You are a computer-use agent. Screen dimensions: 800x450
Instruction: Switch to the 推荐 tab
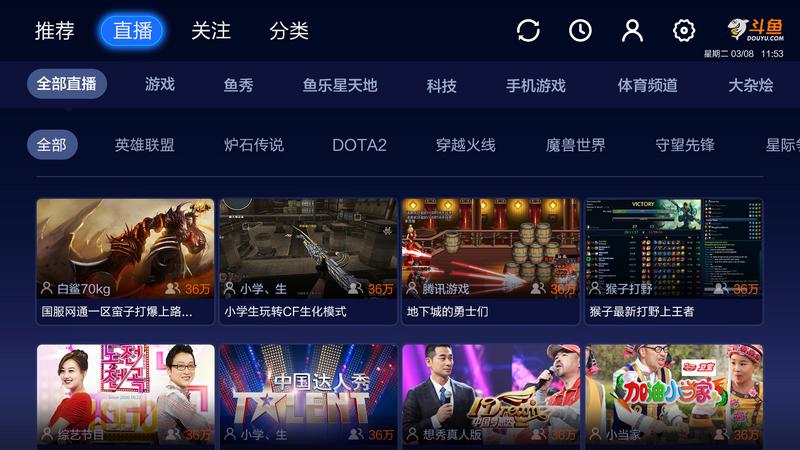pos(55,31)
